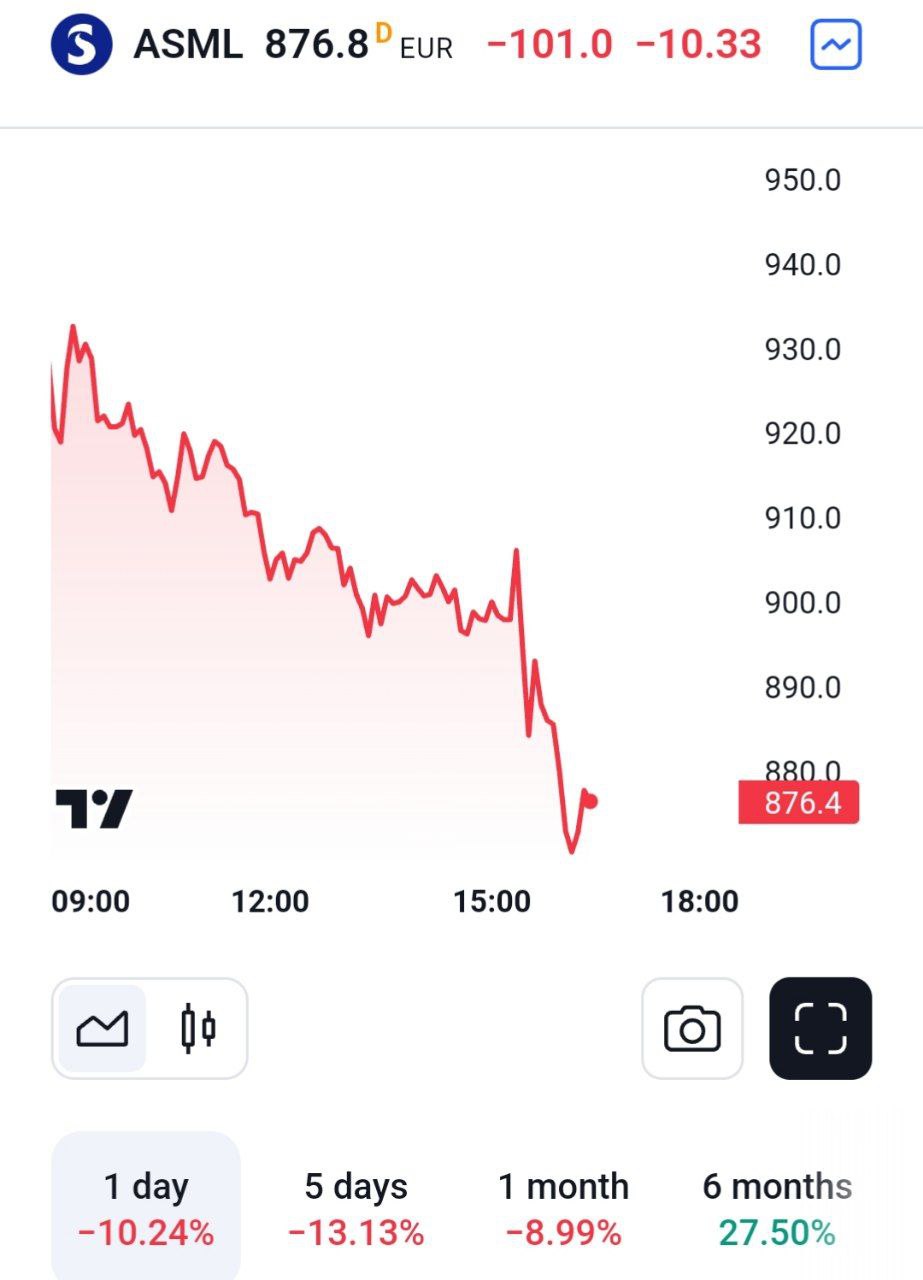Expand the chart to fullscreen
This screenshot has height=1280, width=923.
tap(820, 1028)
